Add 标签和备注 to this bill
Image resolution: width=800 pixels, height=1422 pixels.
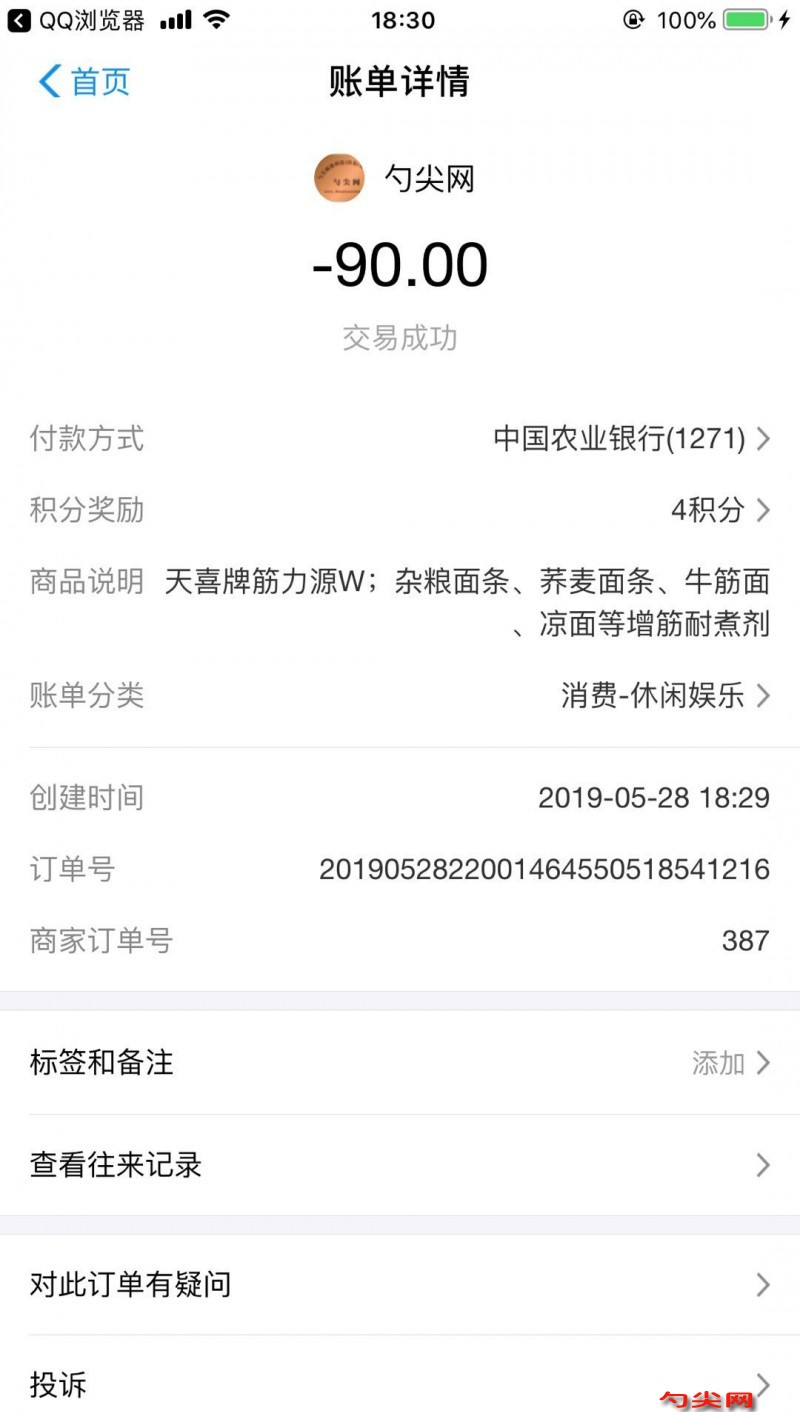[400, 1063]
